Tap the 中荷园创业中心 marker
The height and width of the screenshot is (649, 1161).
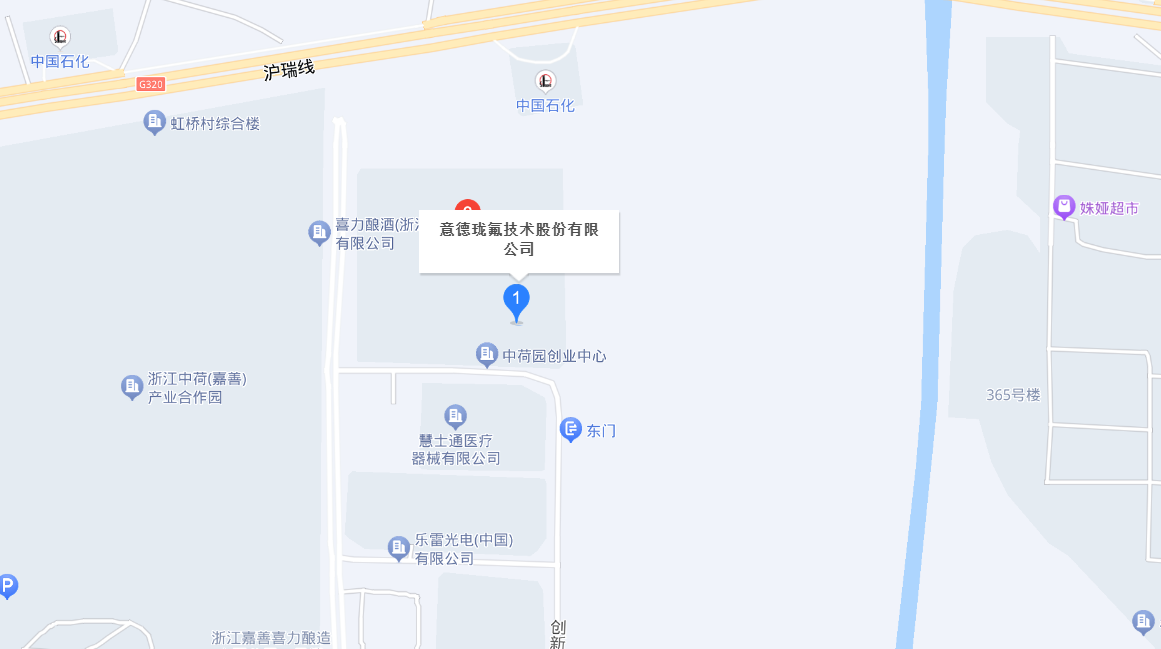pyautogui.click(x=487, y=353)
